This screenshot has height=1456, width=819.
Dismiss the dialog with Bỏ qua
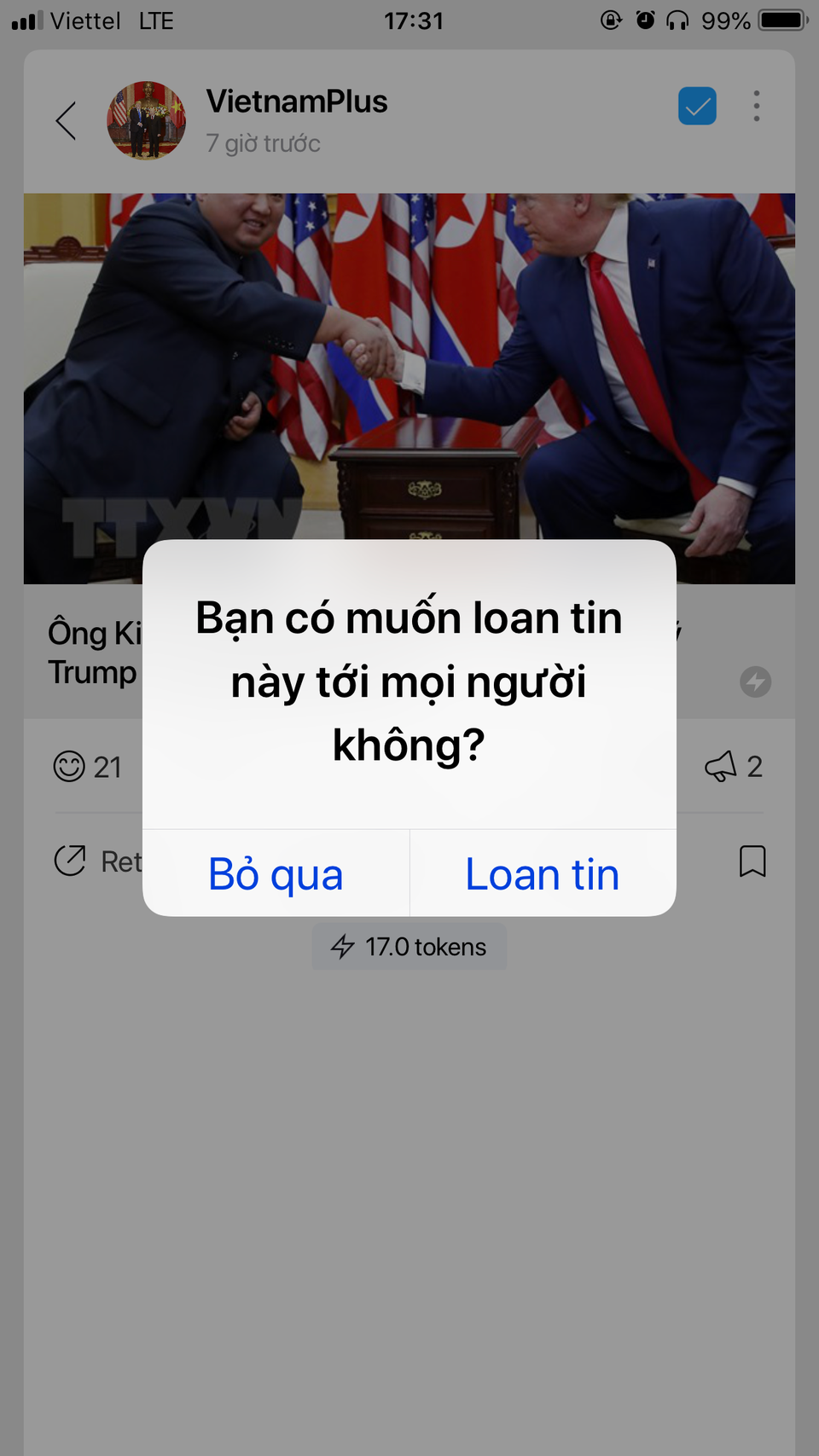pyautogui.click(x=276, y=873)
